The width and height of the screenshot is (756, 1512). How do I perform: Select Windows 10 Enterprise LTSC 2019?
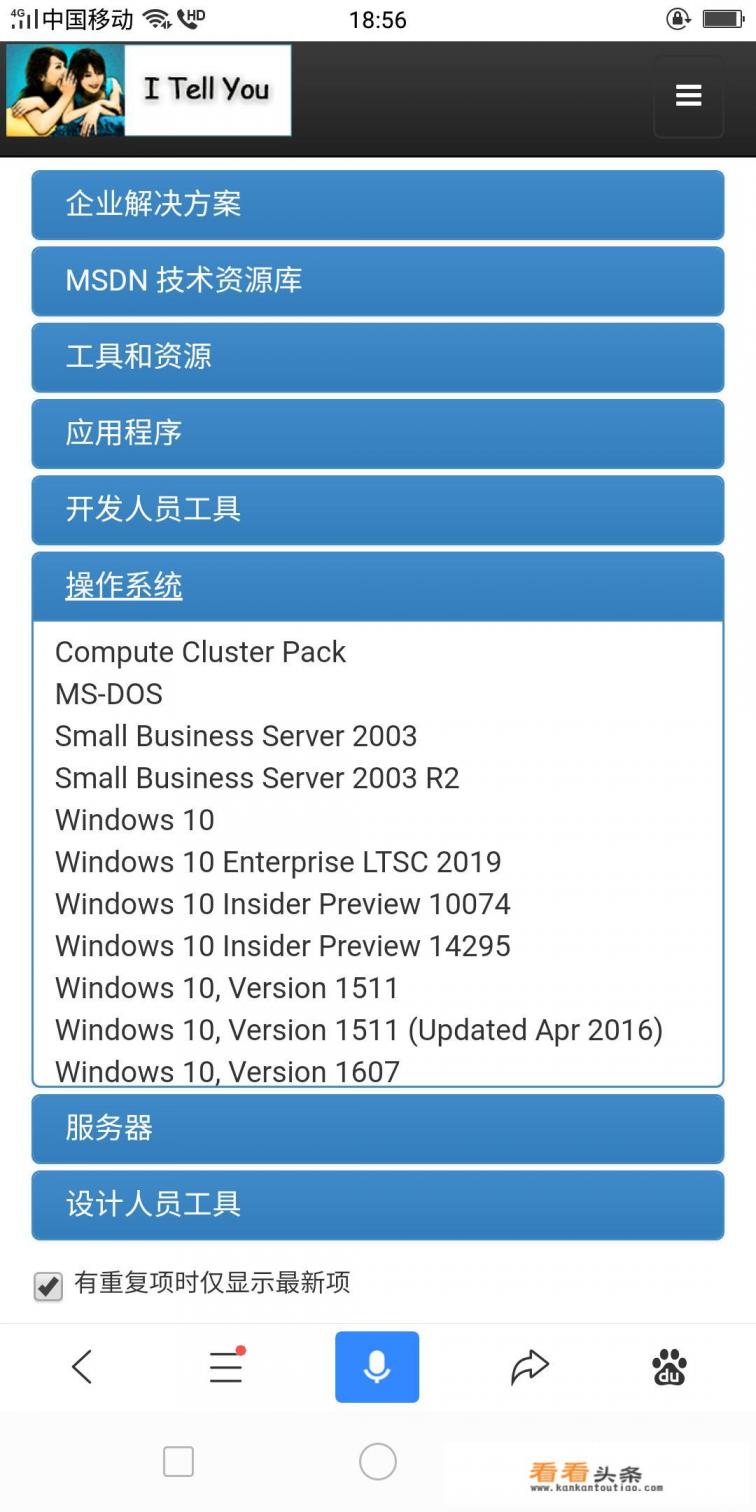coord(278,861)
